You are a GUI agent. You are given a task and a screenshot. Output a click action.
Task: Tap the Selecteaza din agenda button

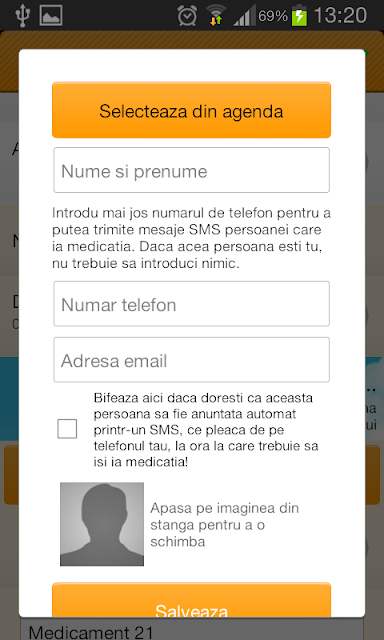click(x=191, y=110)
